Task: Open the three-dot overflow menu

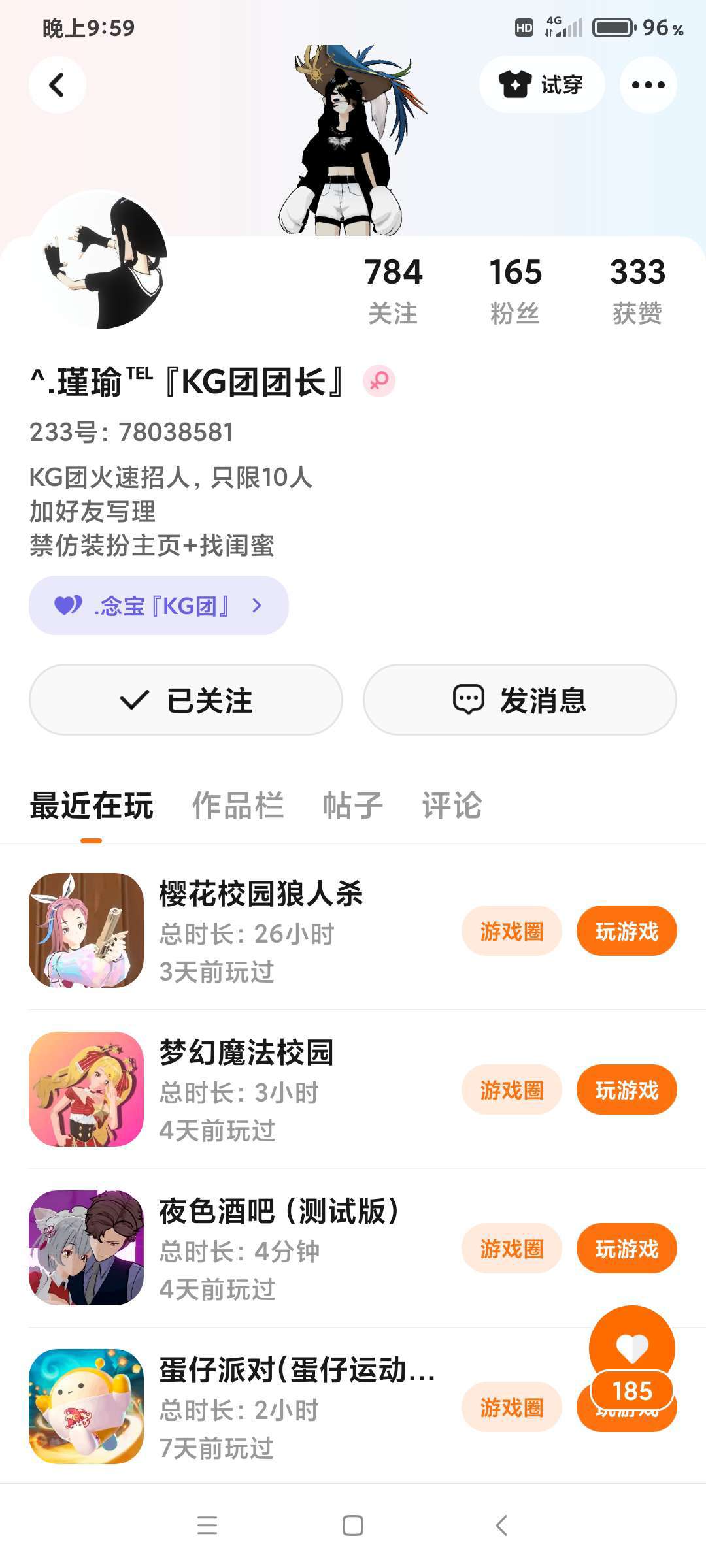Action: pyautogui.click(x=648, y=85)
